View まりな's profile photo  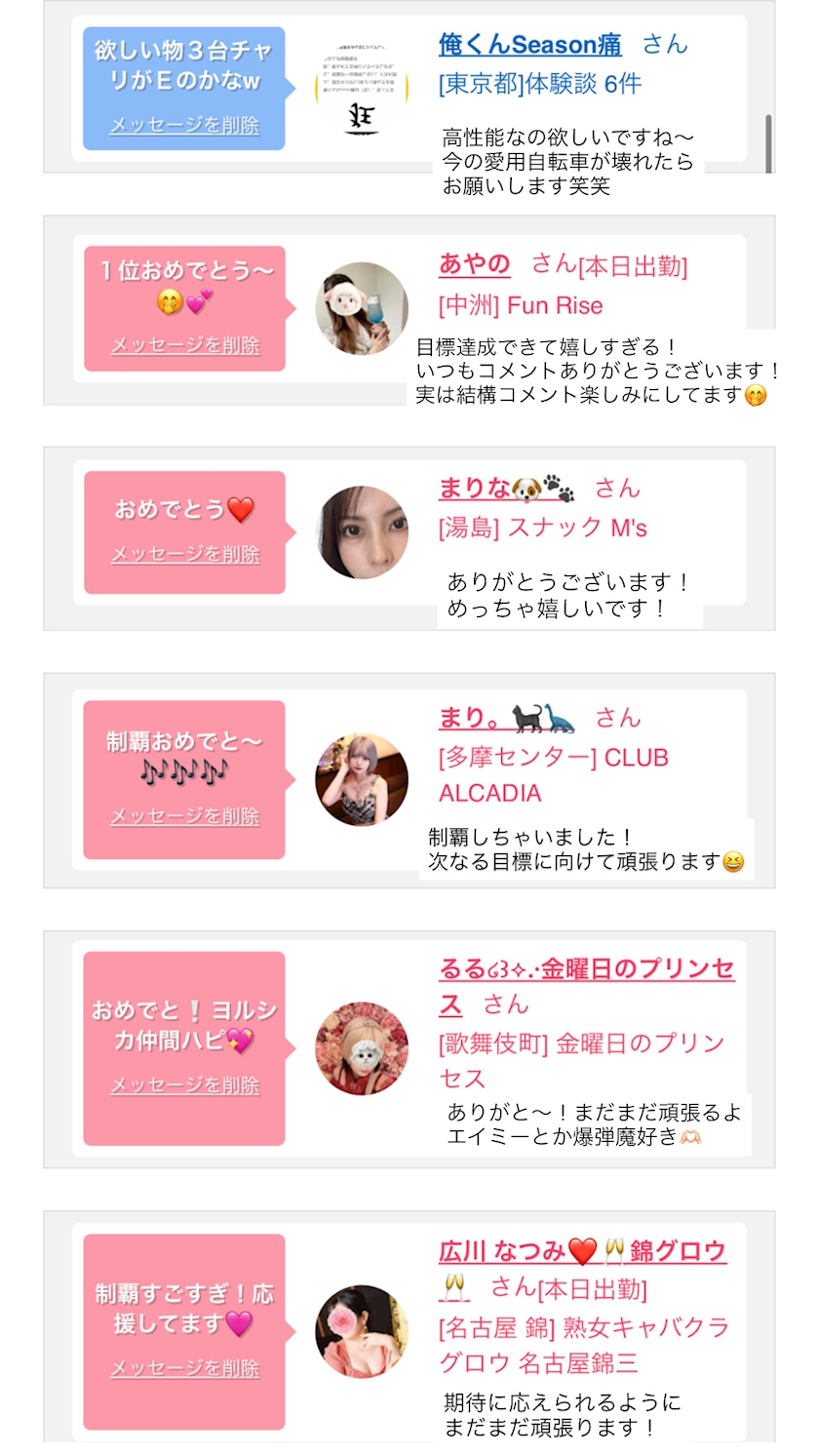(362, 532)
